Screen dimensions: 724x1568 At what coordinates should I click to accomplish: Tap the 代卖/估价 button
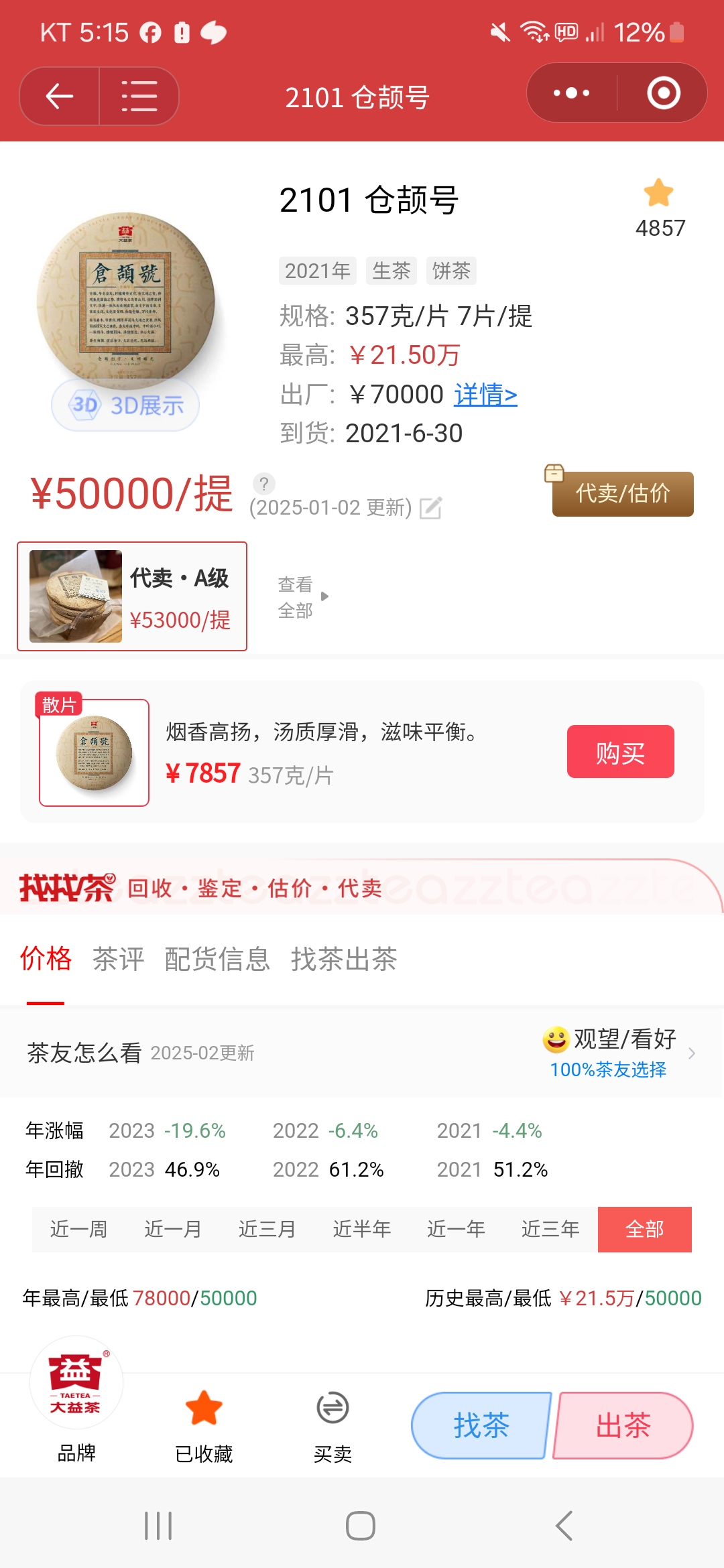pos(623,494)
